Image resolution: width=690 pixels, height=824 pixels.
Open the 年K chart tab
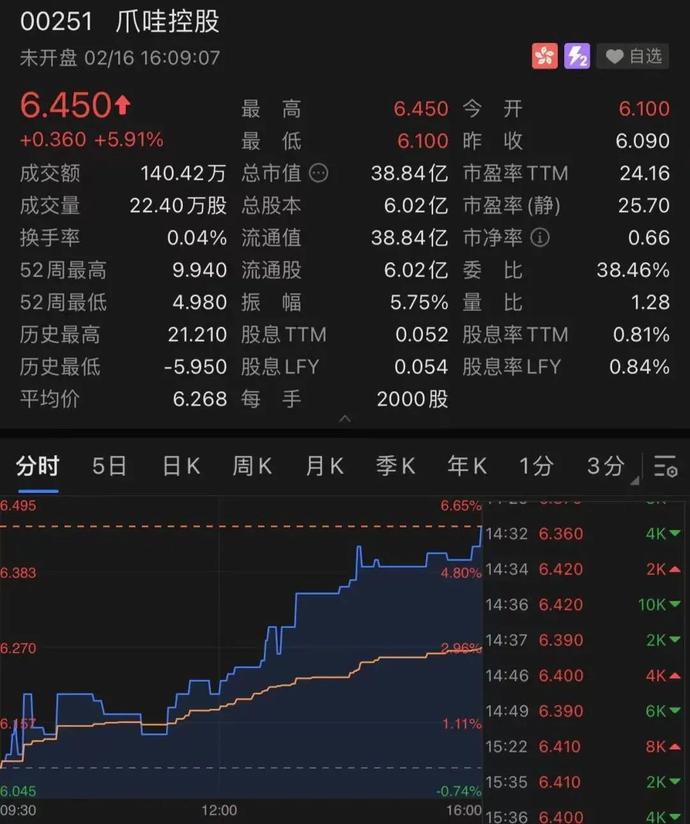pos(467,466)
